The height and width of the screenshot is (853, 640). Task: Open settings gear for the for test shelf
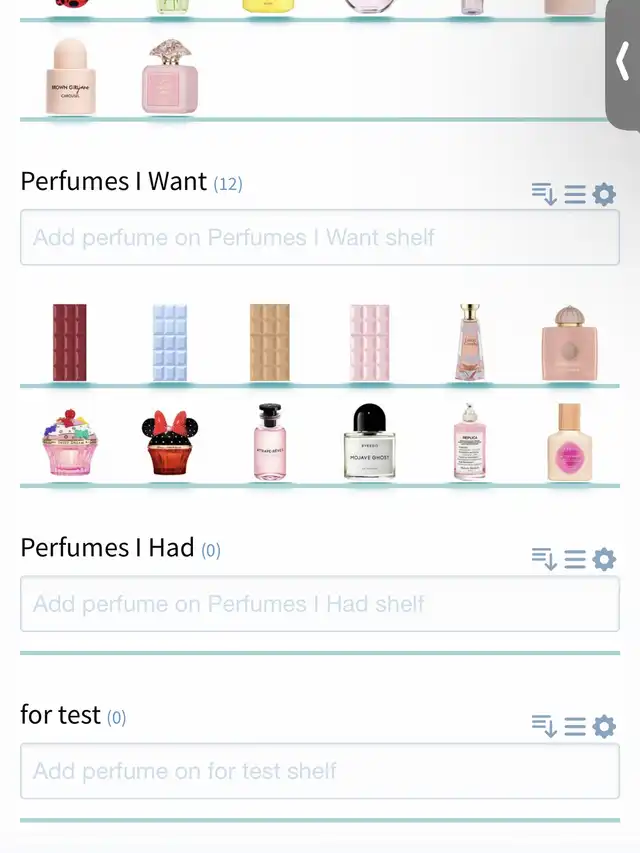coord(604,726)
